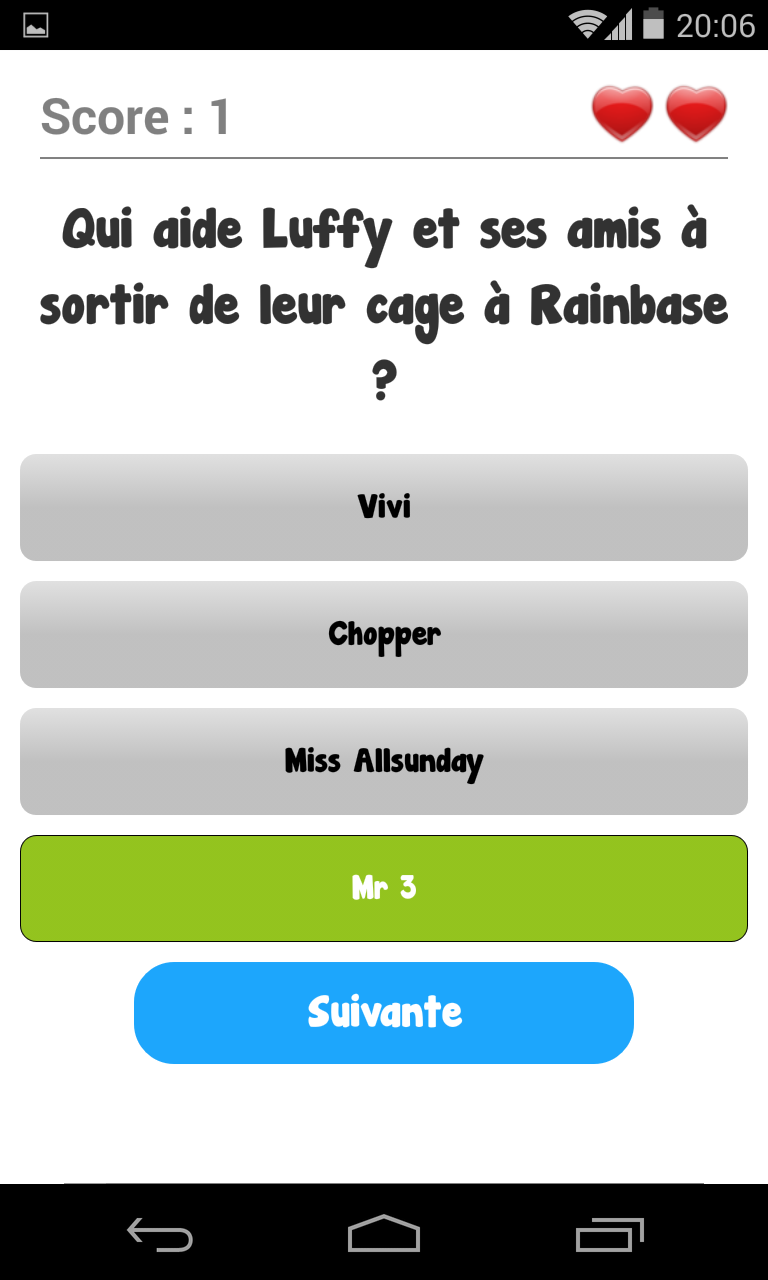Open the recent apps view
Image resolution: width=768 pixels, height=1280 pixels.
click(609, 1234)
